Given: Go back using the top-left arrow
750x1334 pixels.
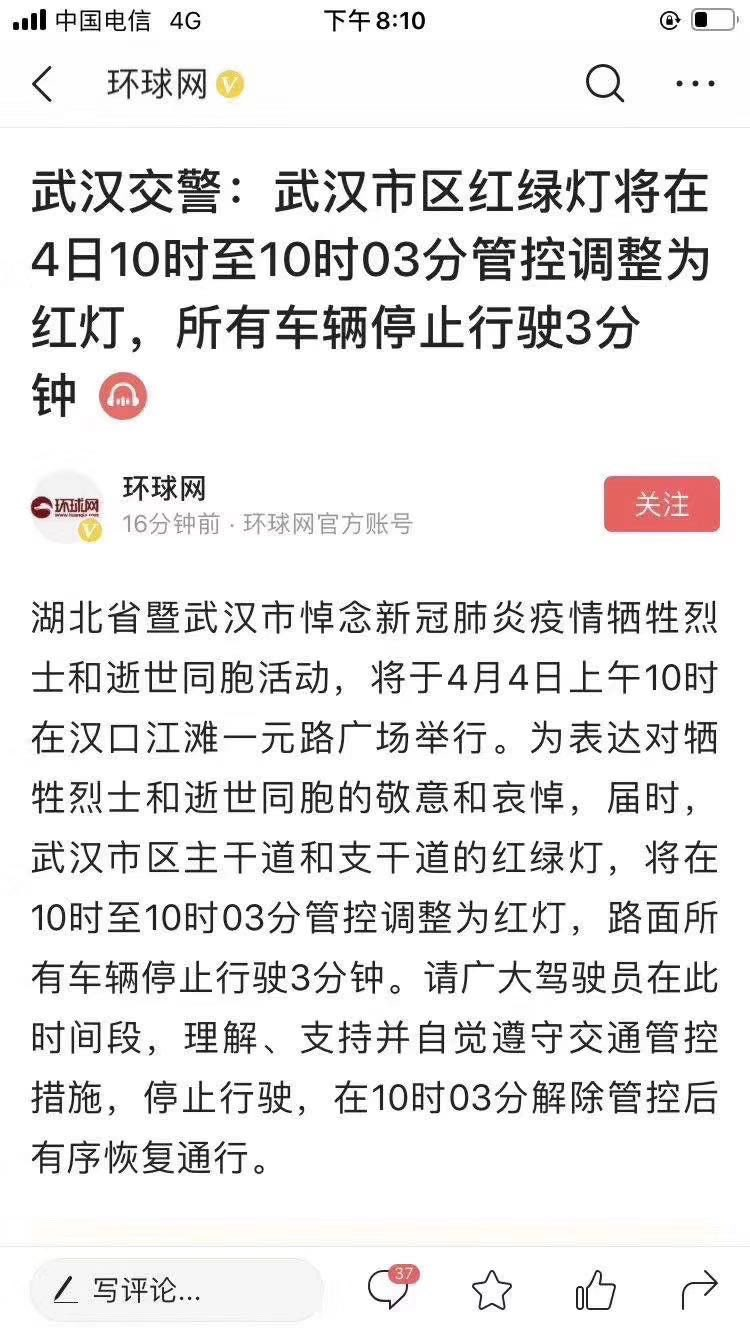Looking at the screenshot, I should click(42, 85).
